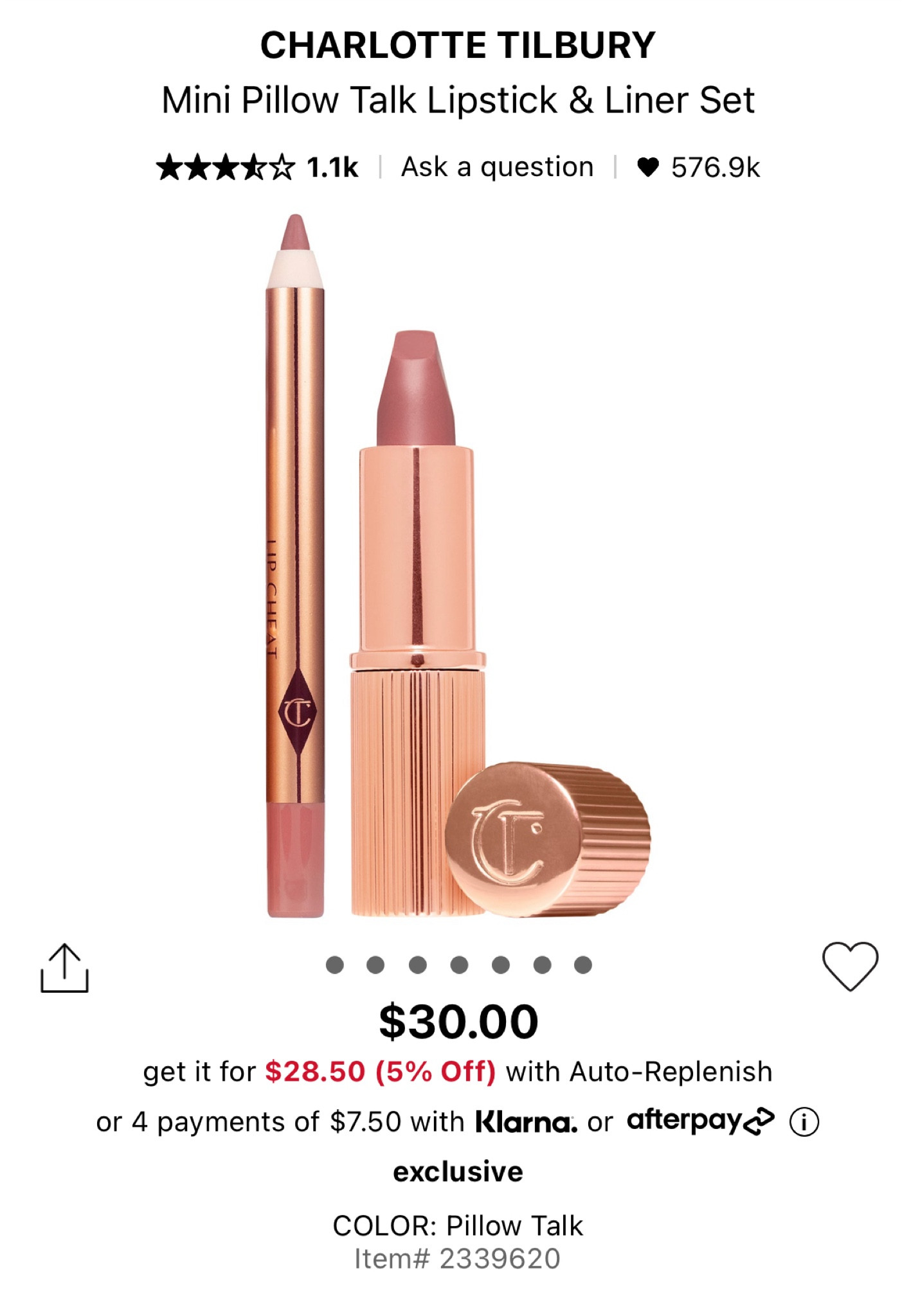Screen dimensions: 902x1316
Task: Share this product
Action: tap(64, 968)
